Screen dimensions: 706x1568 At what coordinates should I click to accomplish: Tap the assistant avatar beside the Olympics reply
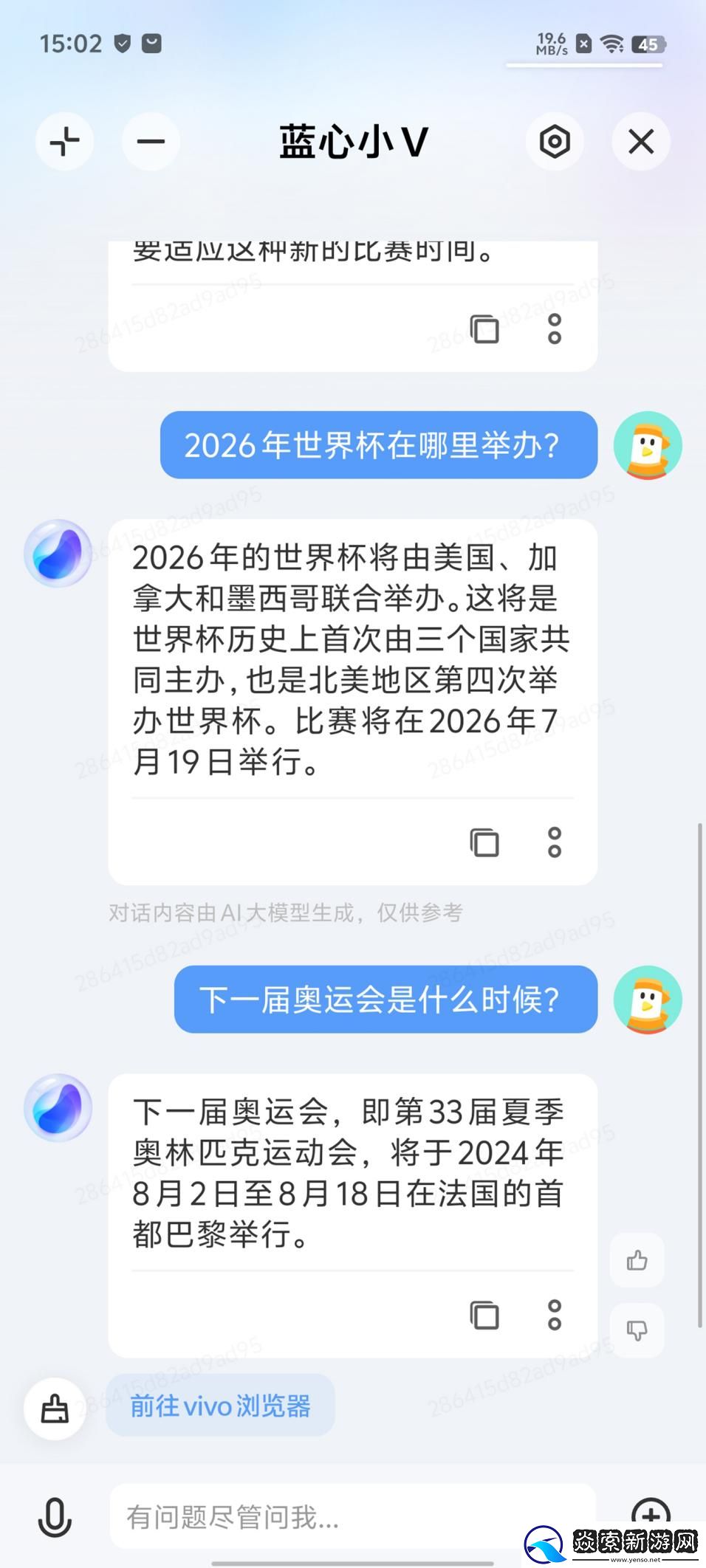tap(57, 1109)
